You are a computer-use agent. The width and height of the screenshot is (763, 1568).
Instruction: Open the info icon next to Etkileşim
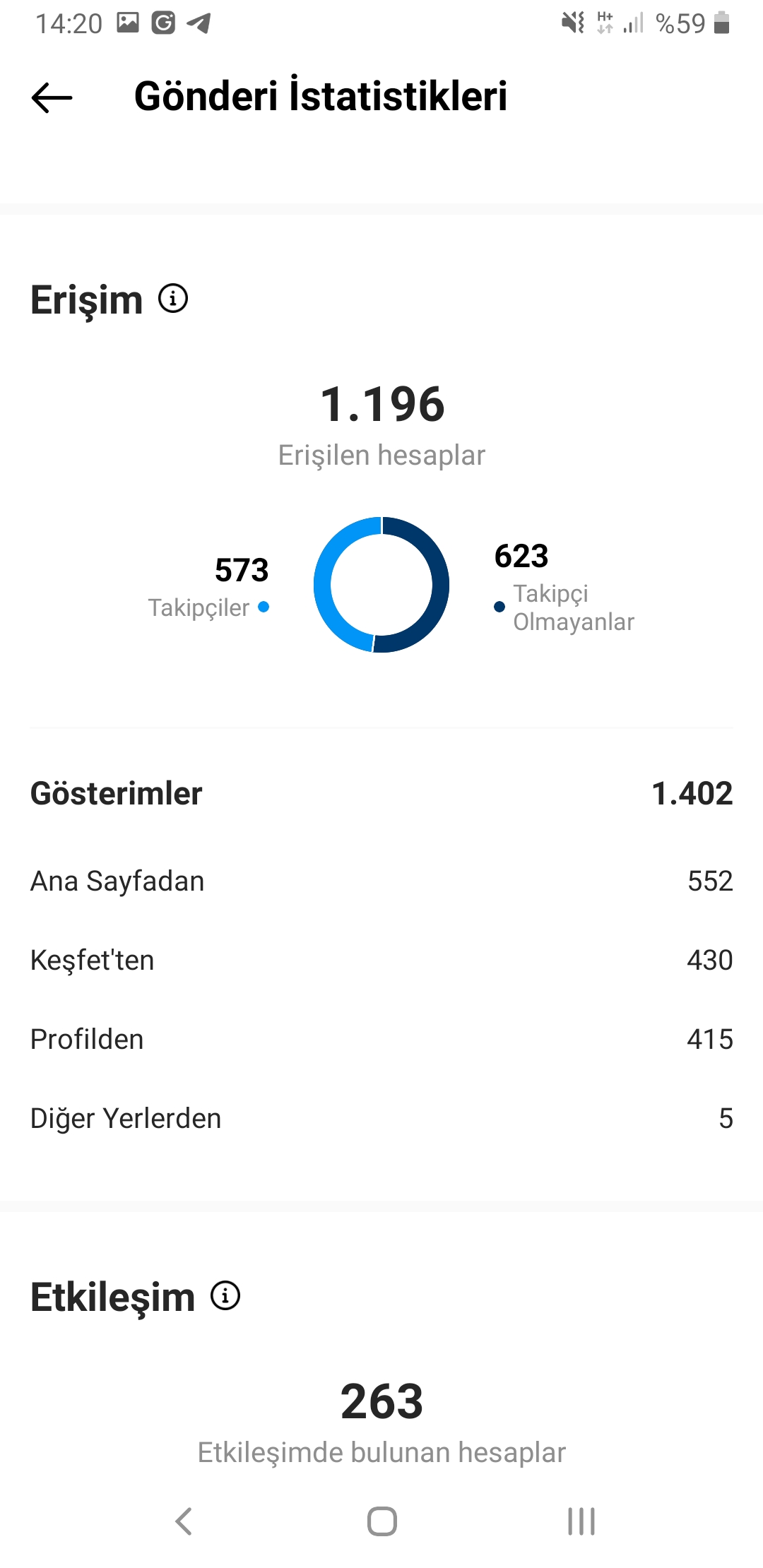[225, 1296]
